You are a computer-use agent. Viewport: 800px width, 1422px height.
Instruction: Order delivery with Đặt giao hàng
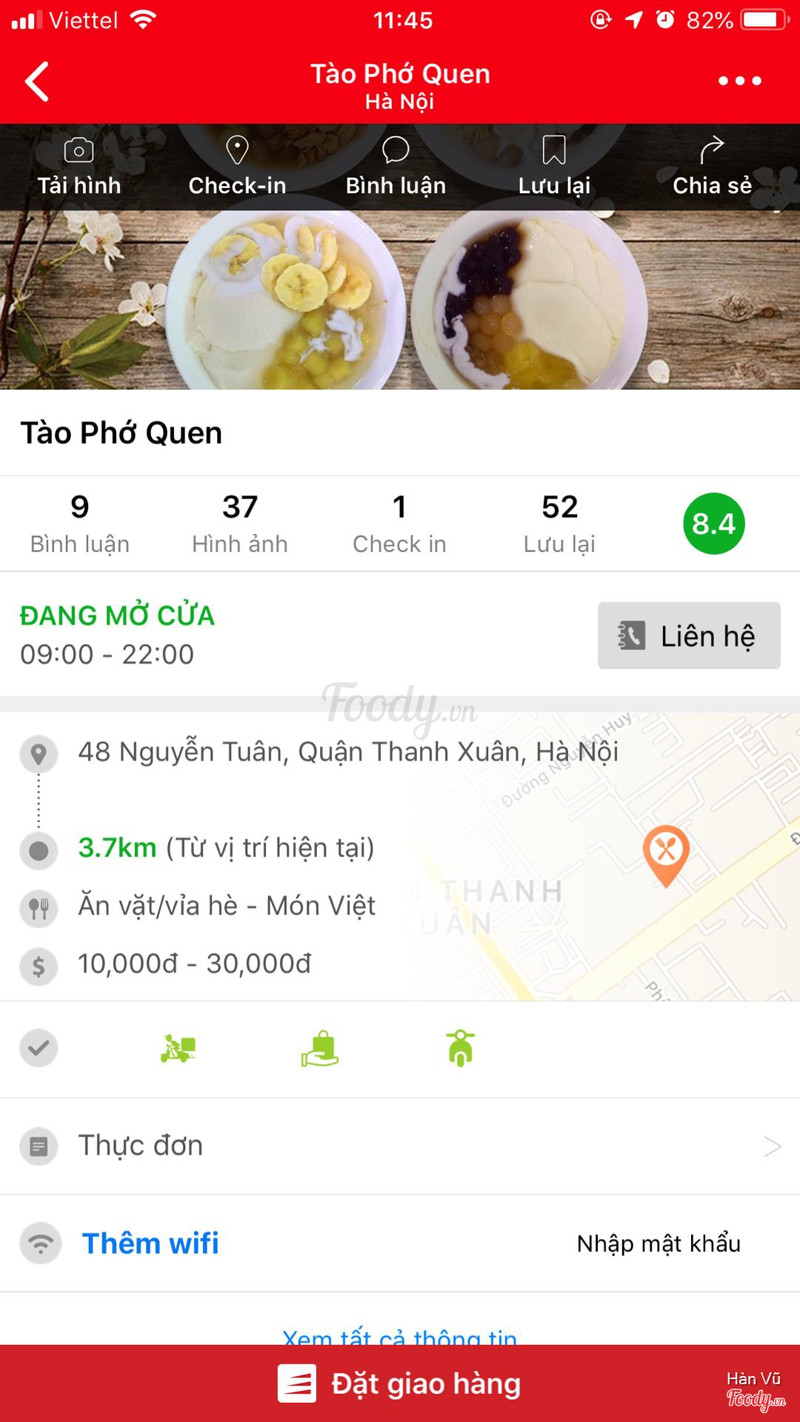[x=400, y=1384]
